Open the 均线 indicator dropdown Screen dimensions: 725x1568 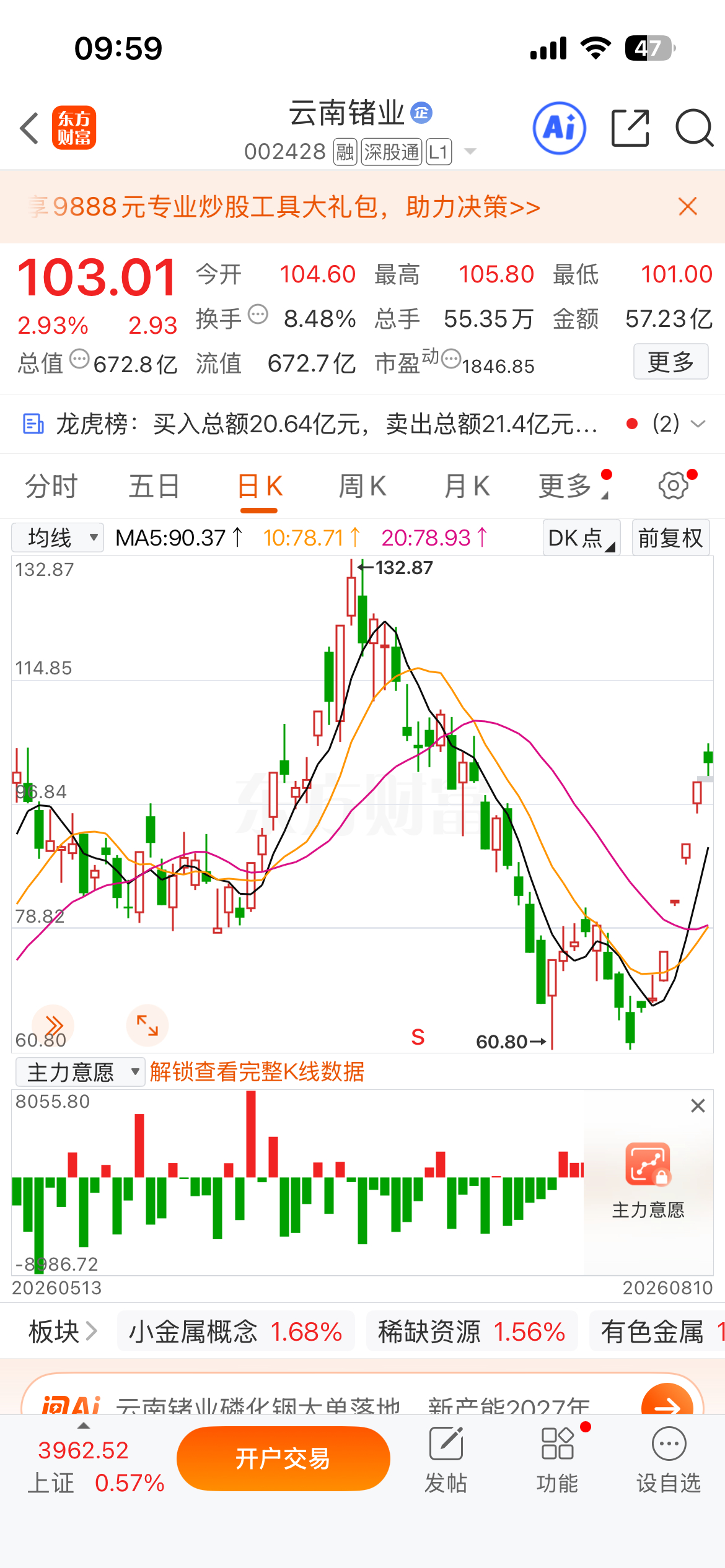tap(58, 538)
